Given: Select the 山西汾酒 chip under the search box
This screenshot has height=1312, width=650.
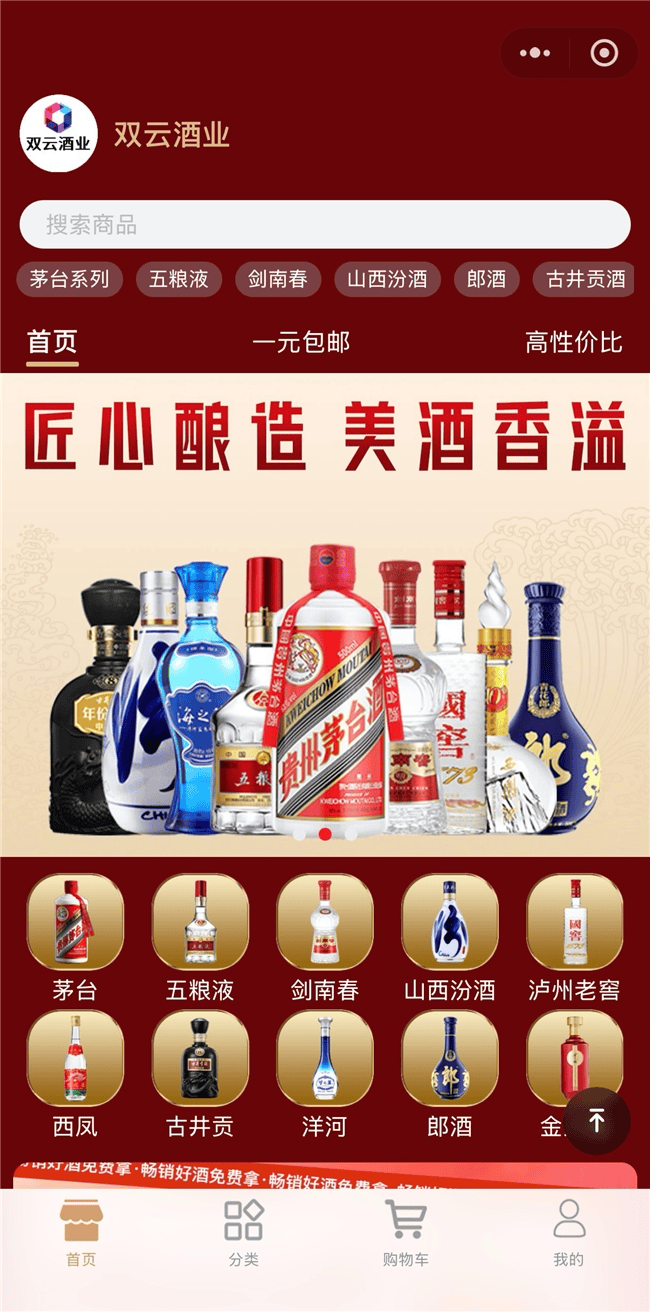Looking at the screenshot, I should coord(387,279).
